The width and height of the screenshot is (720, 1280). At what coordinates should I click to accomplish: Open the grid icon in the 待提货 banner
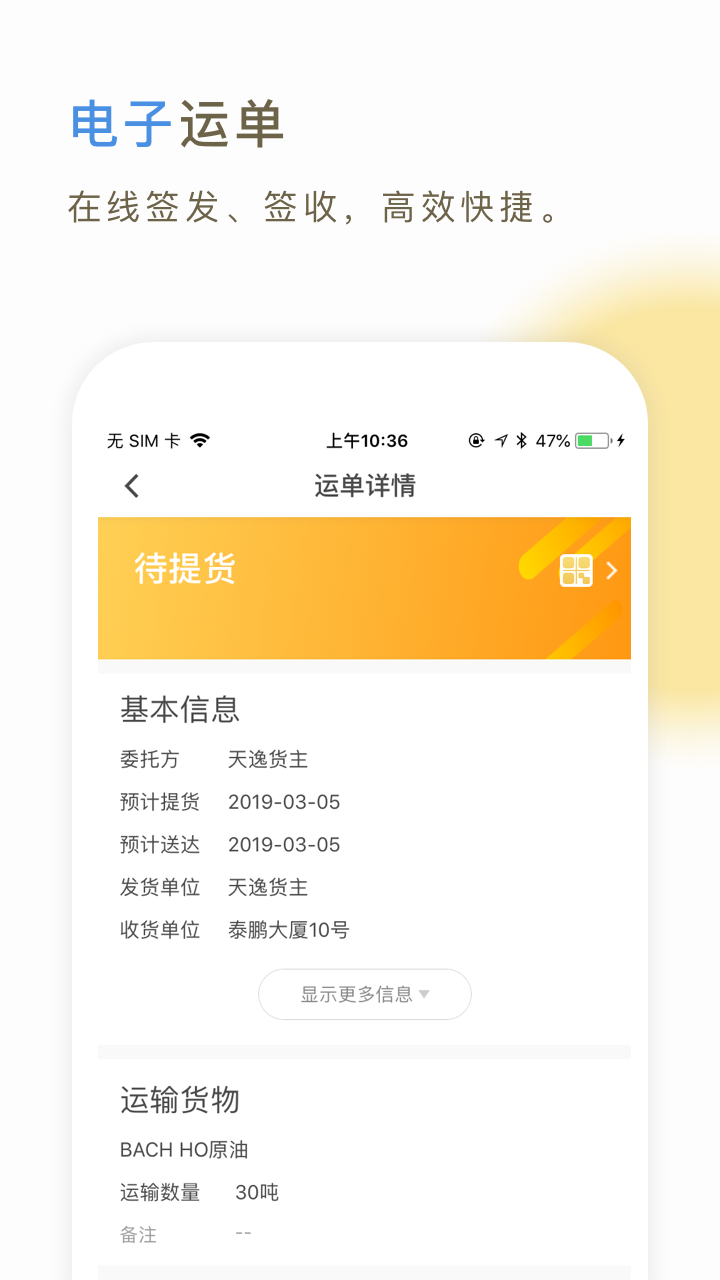pyautogui.click(x=576, y=569)
